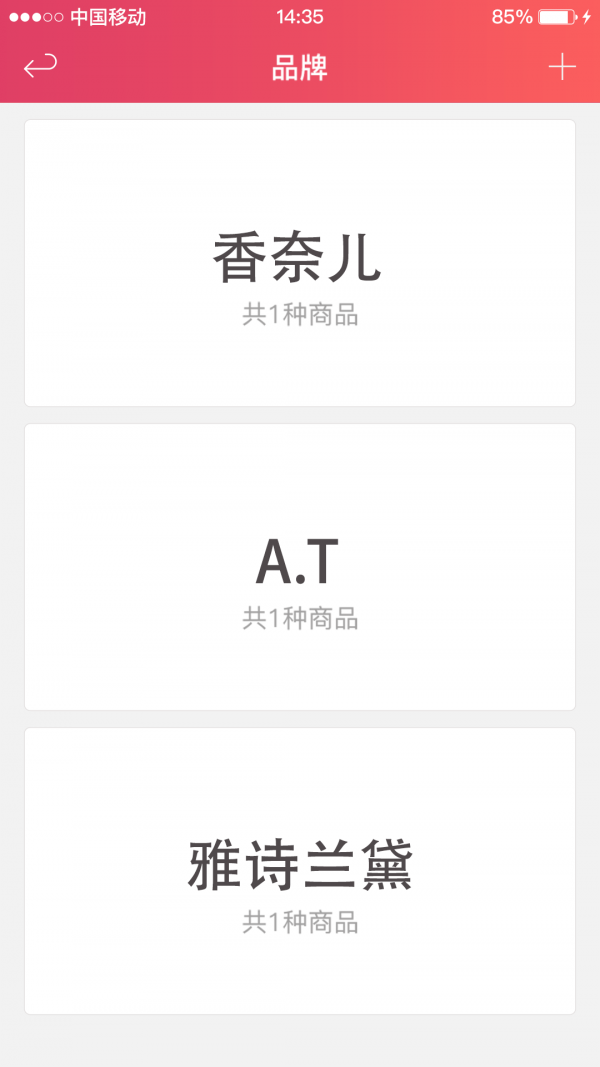
Task: Go back using the return arrow
Action: click(x=40, y=67)
